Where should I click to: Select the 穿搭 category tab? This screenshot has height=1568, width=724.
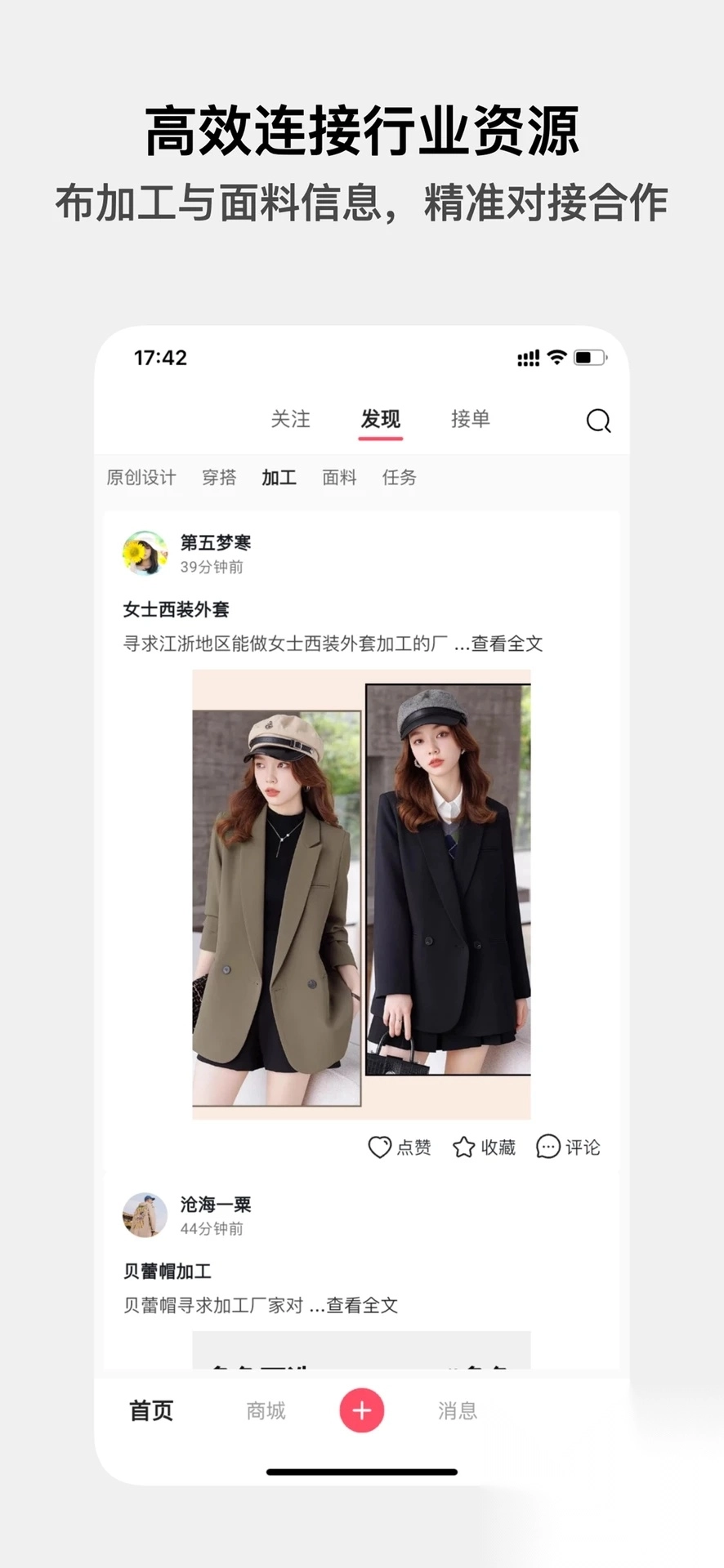coord(218,478)
